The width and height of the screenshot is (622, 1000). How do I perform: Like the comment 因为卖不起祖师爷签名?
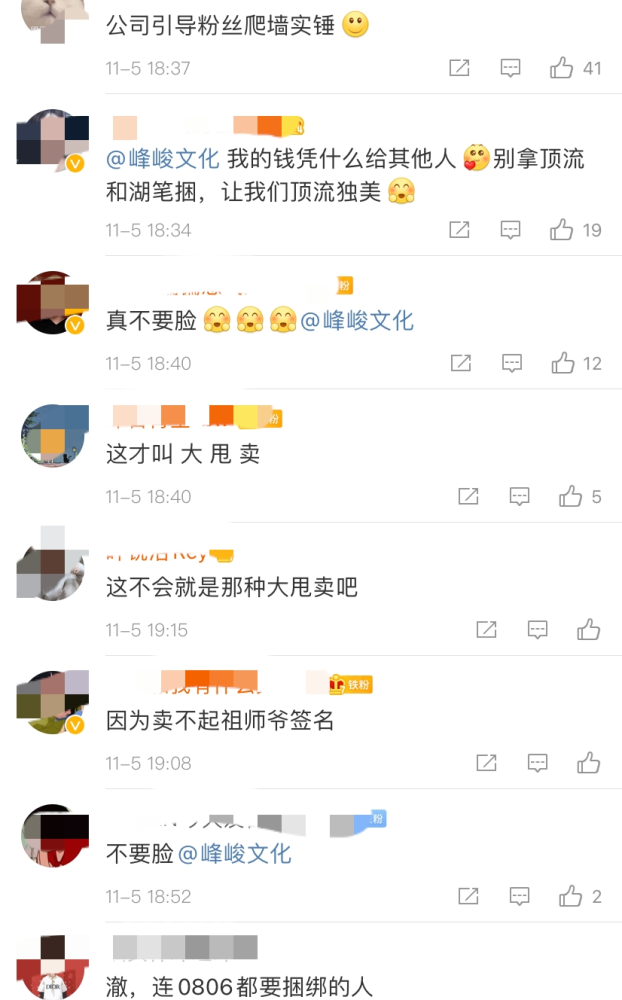588,763
